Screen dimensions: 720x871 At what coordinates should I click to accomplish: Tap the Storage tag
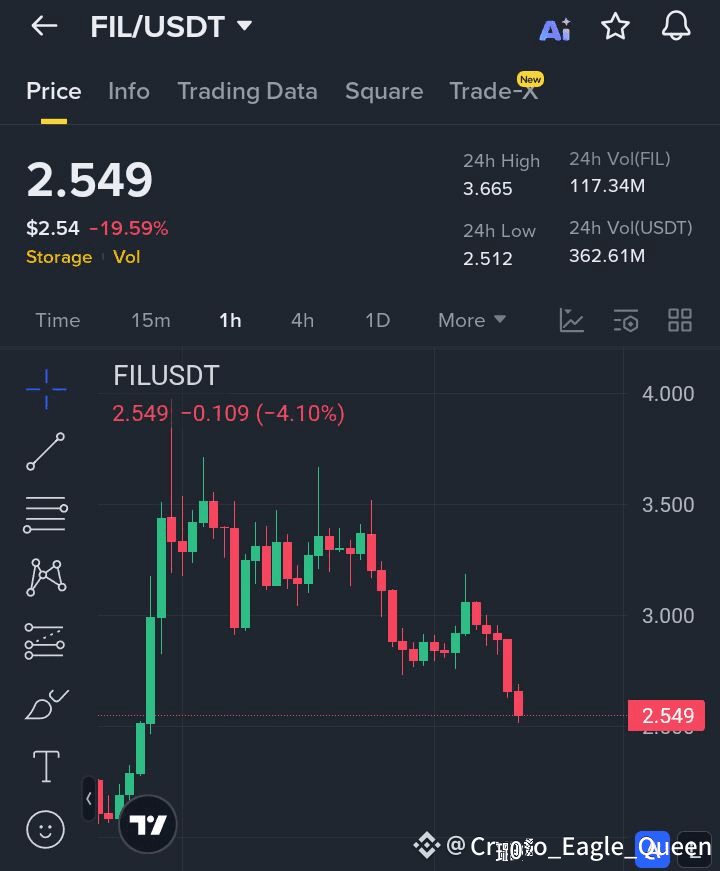[59, 257]
